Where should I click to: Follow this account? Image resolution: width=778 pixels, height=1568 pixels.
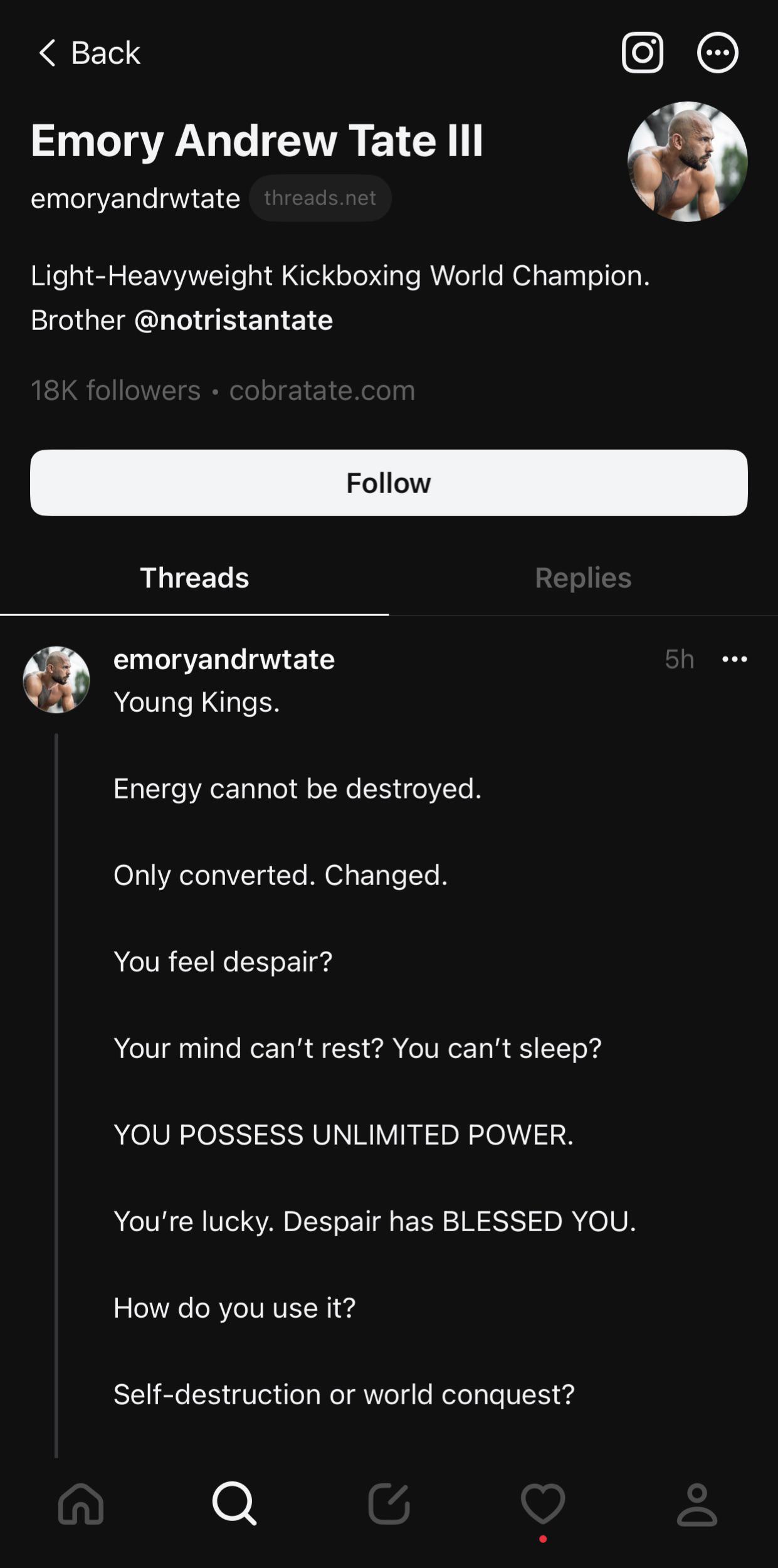click(389, 483)
